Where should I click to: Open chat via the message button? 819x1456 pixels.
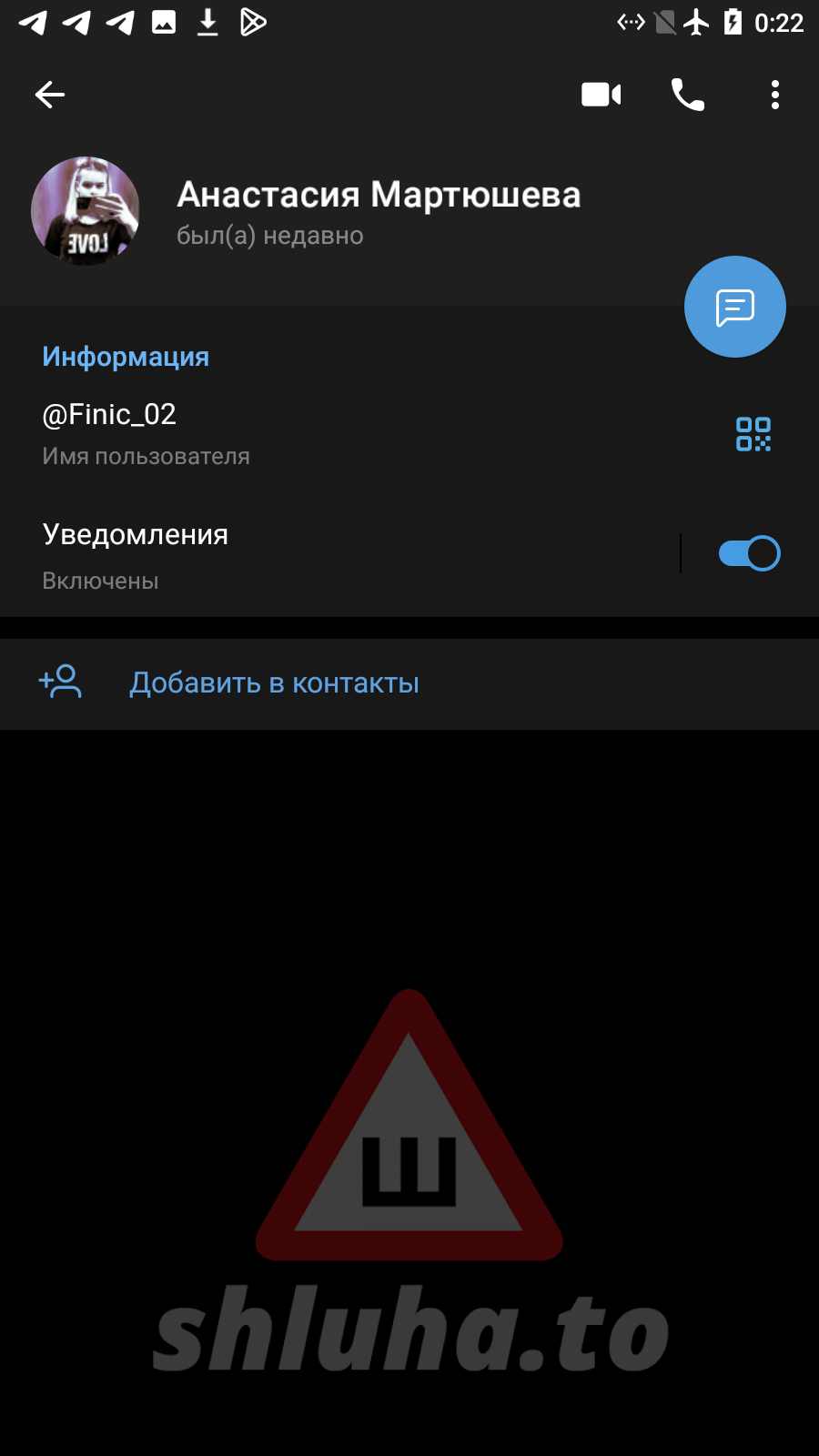pos(734,308)
